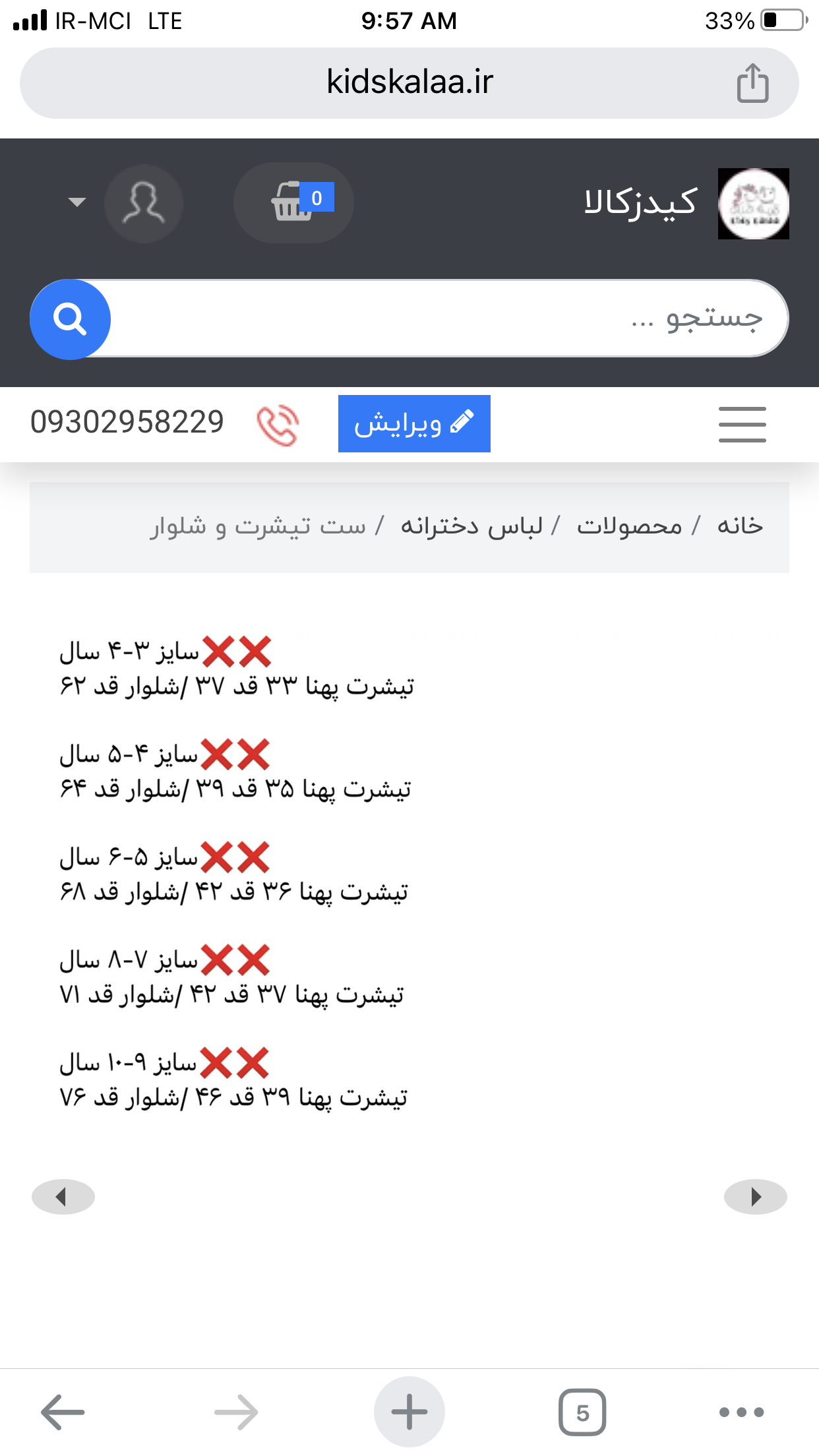
Task: Show the previous slide with the left arrow
Action: (x=63, y=1197)
